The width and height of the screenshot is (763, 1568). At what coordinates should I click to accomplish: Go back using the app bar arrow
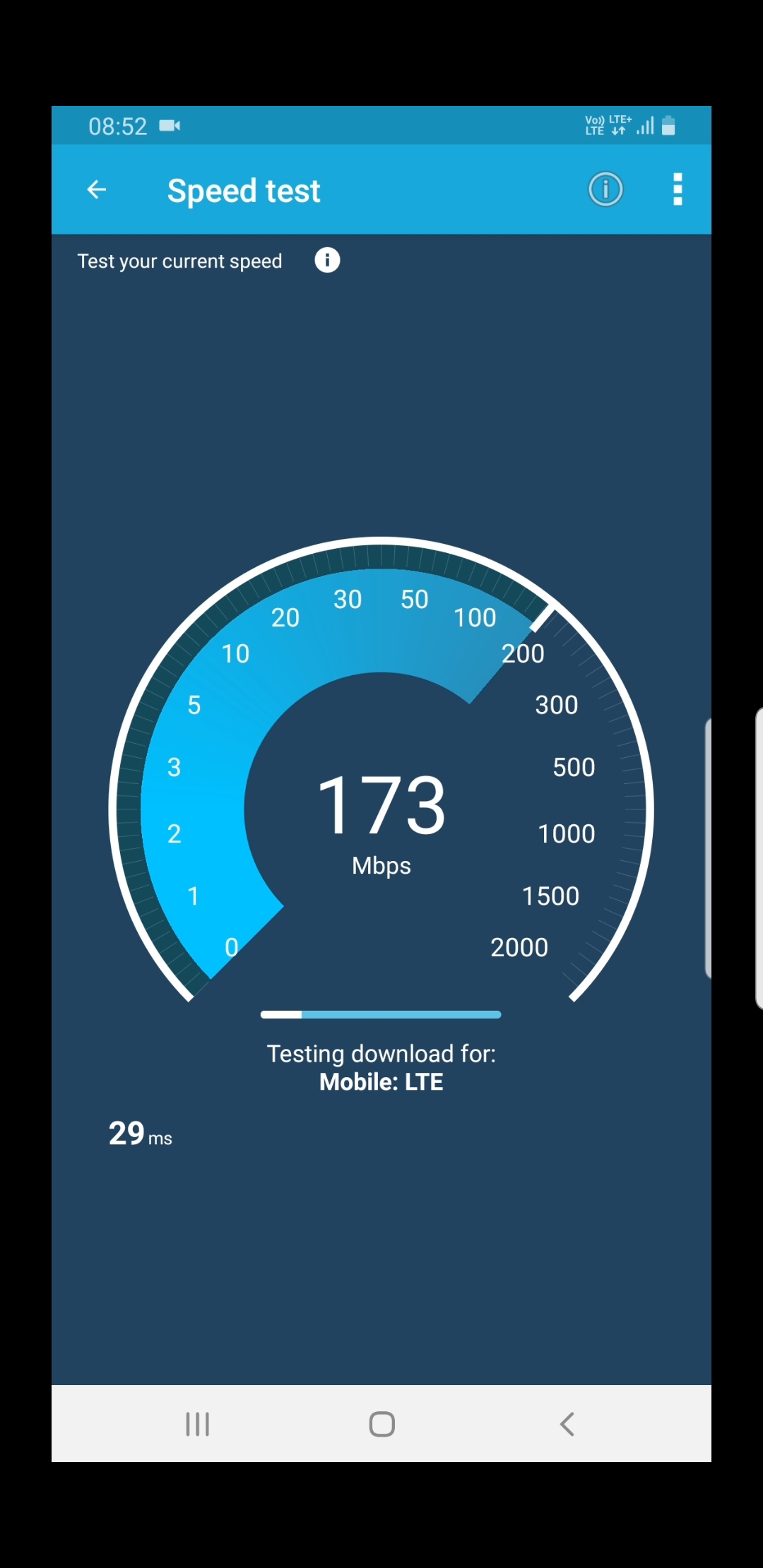(x=97, y=189)
